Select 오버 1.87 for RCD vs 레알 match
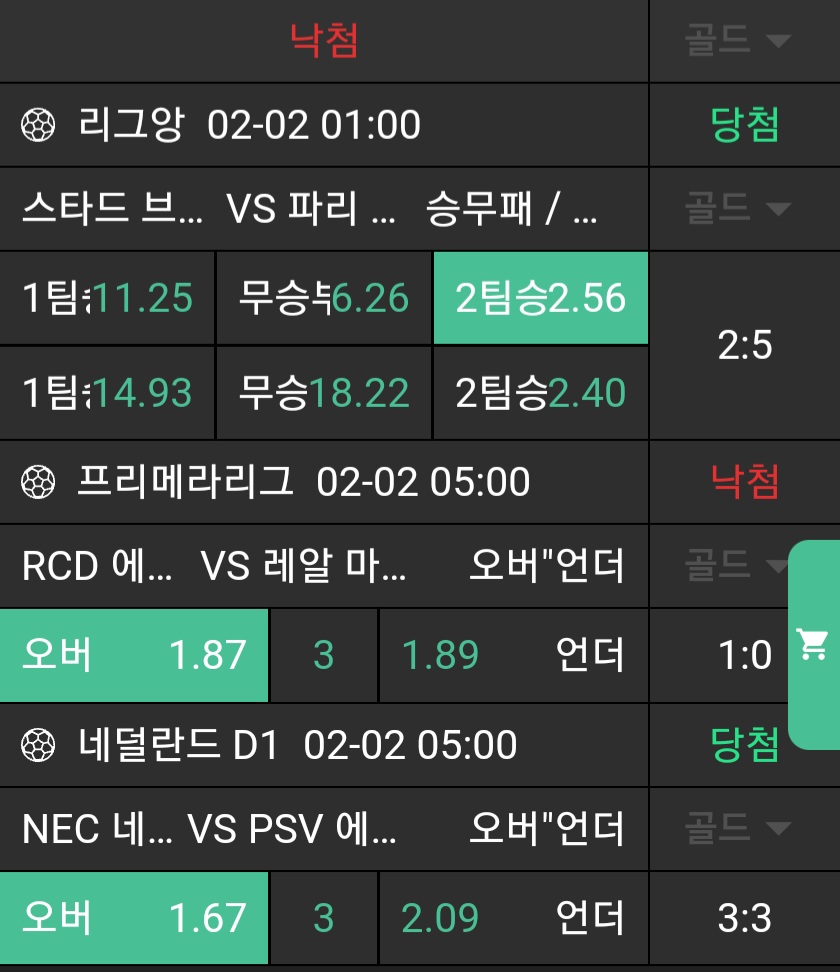840x972 pixels. pyautogui.click(x=134, y=655)
